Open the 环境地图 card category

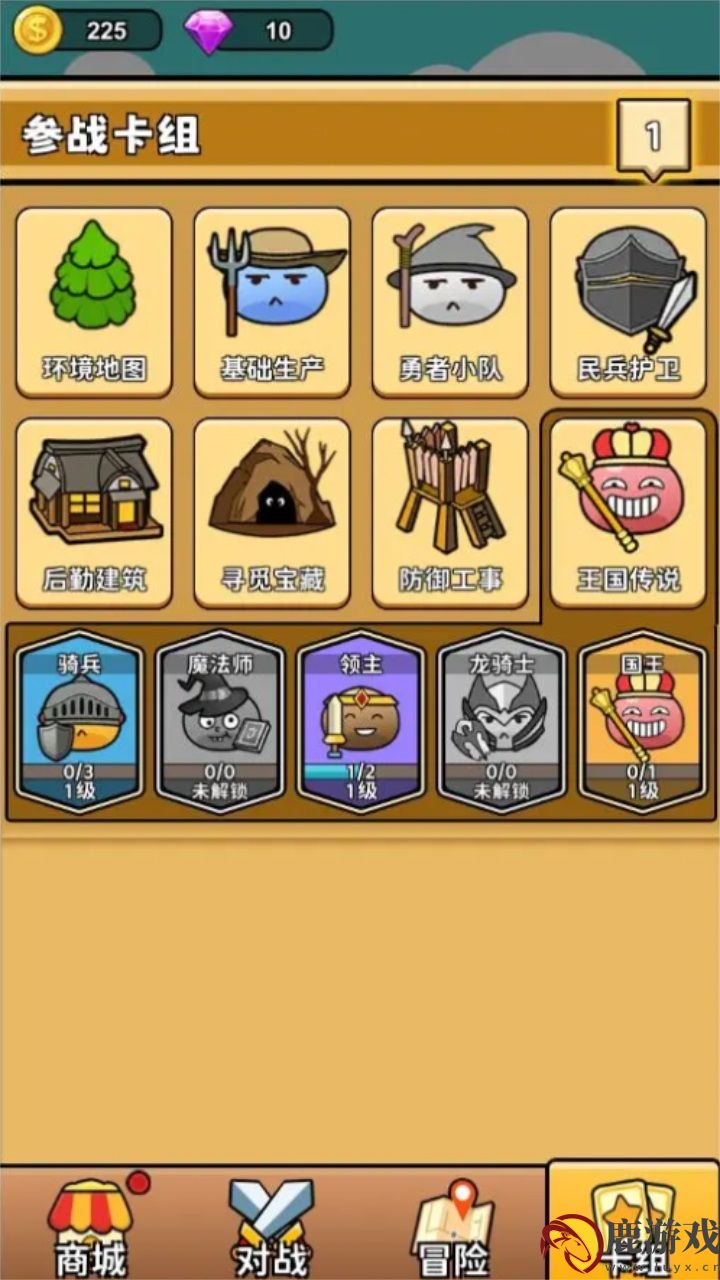point(94,301)
